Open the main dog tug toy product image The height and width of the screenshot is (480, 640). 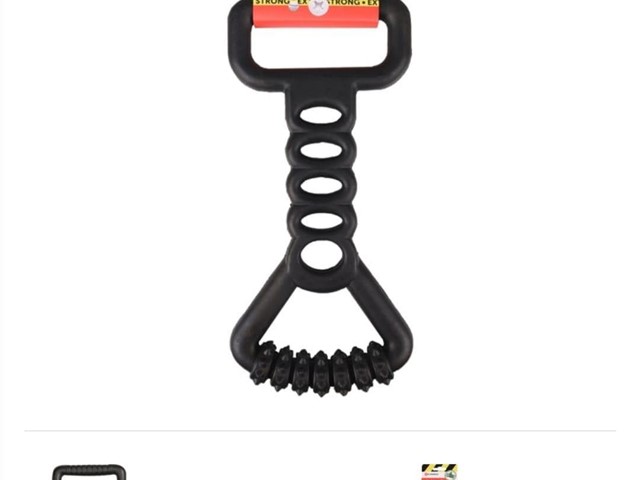320,200
